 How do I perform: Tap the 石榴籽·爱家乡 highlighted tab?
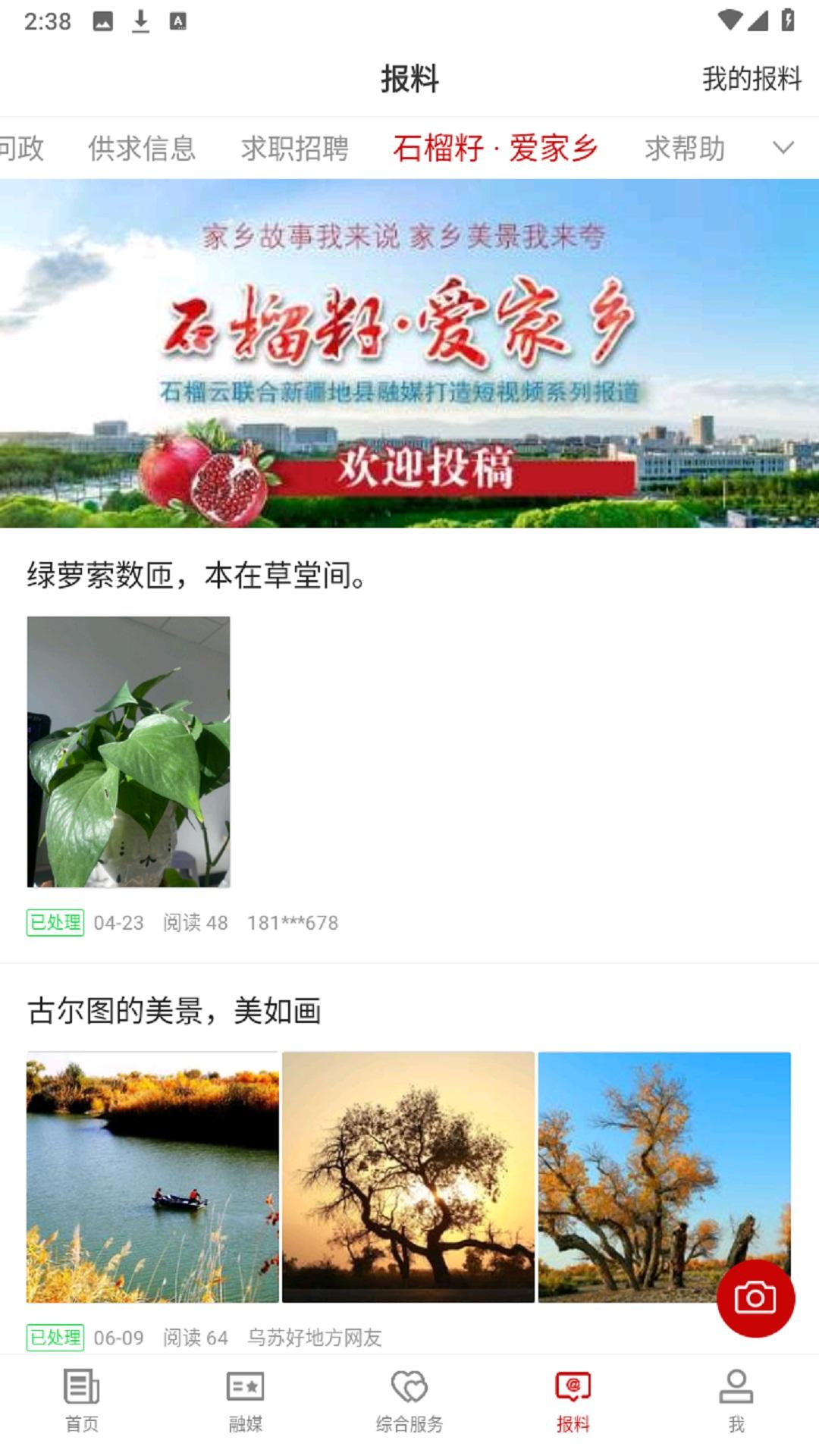[495, 149]
